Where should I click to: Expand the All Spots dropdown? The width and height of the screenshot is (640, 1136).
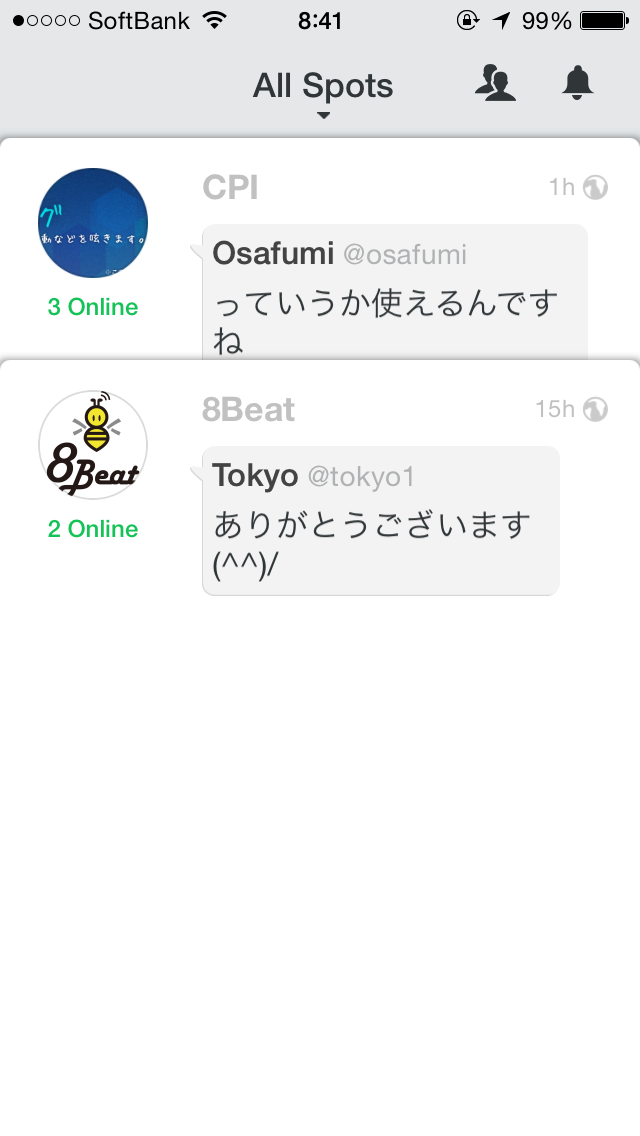coord(322,90)
